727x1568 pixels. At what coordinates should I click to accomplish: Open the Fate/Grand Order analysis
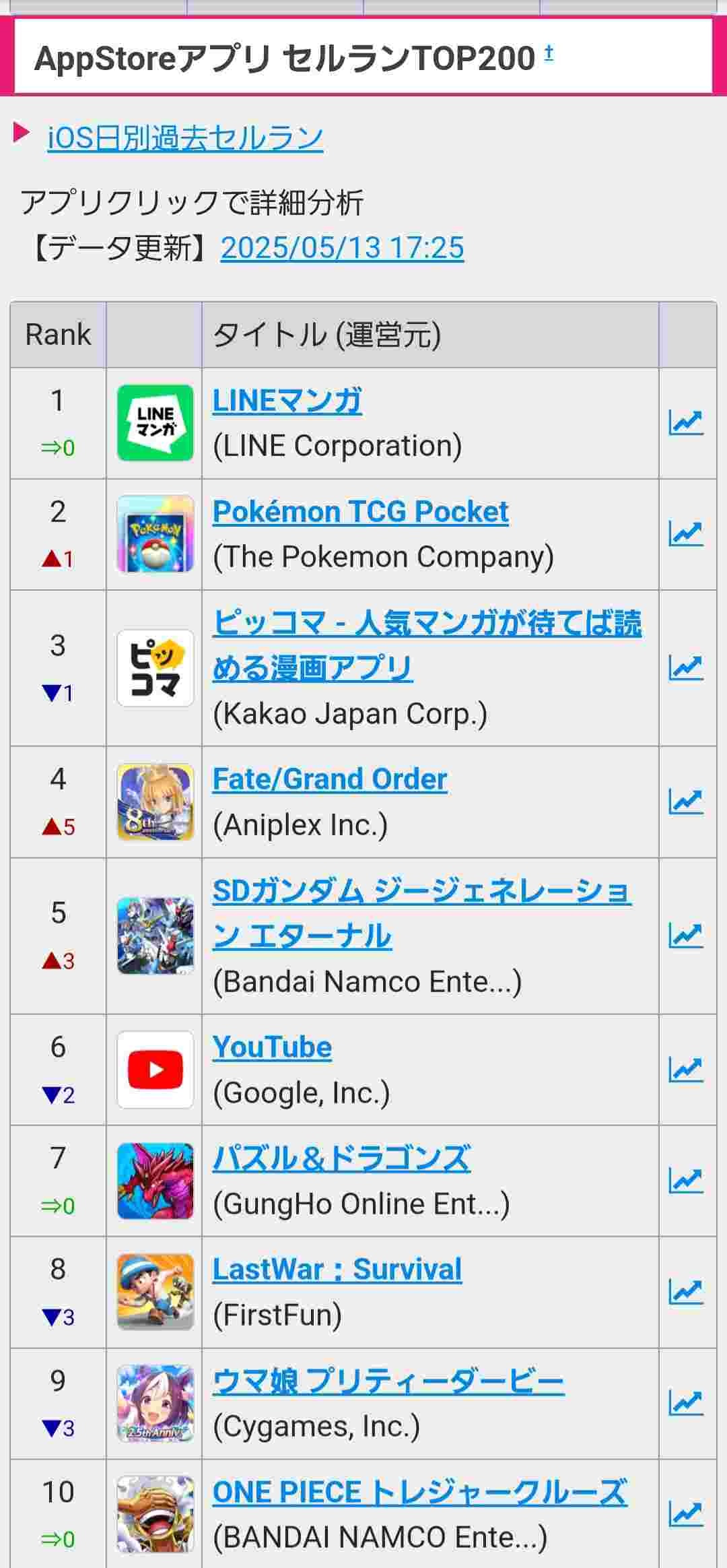330,779
